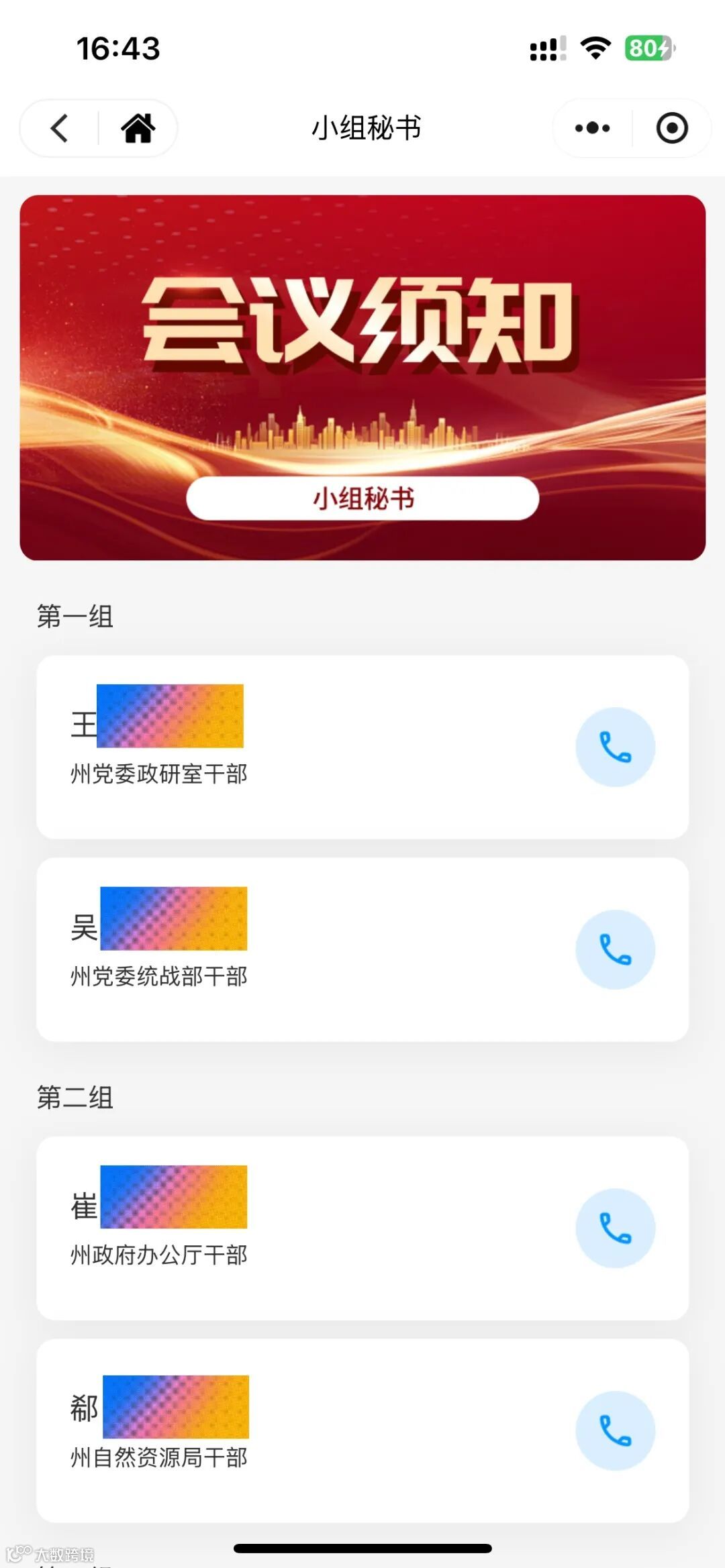Dial the 州政府办公厅干部 secretary
Viewport: 725px width, 1568px height.
615,1228
